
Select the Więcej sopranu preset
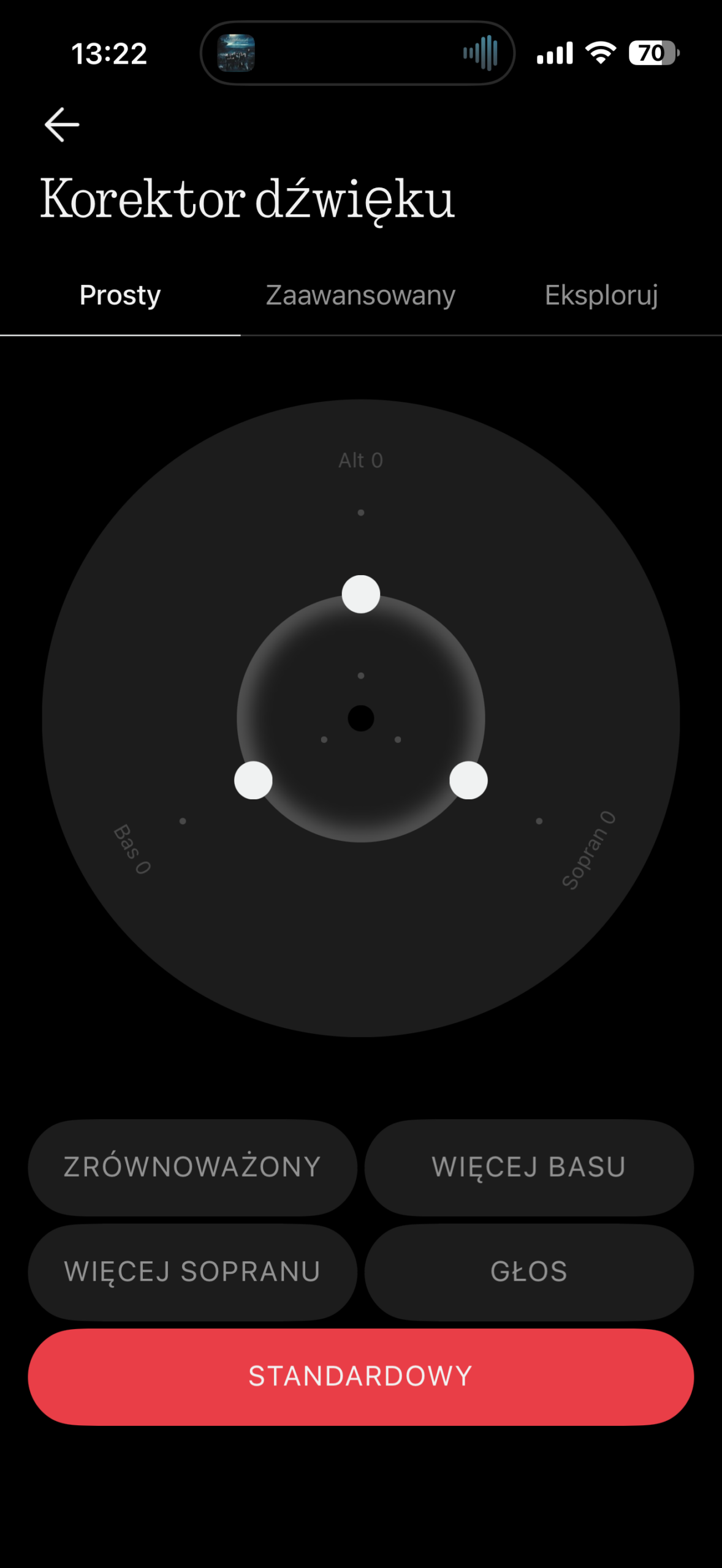pos(192,1272)
